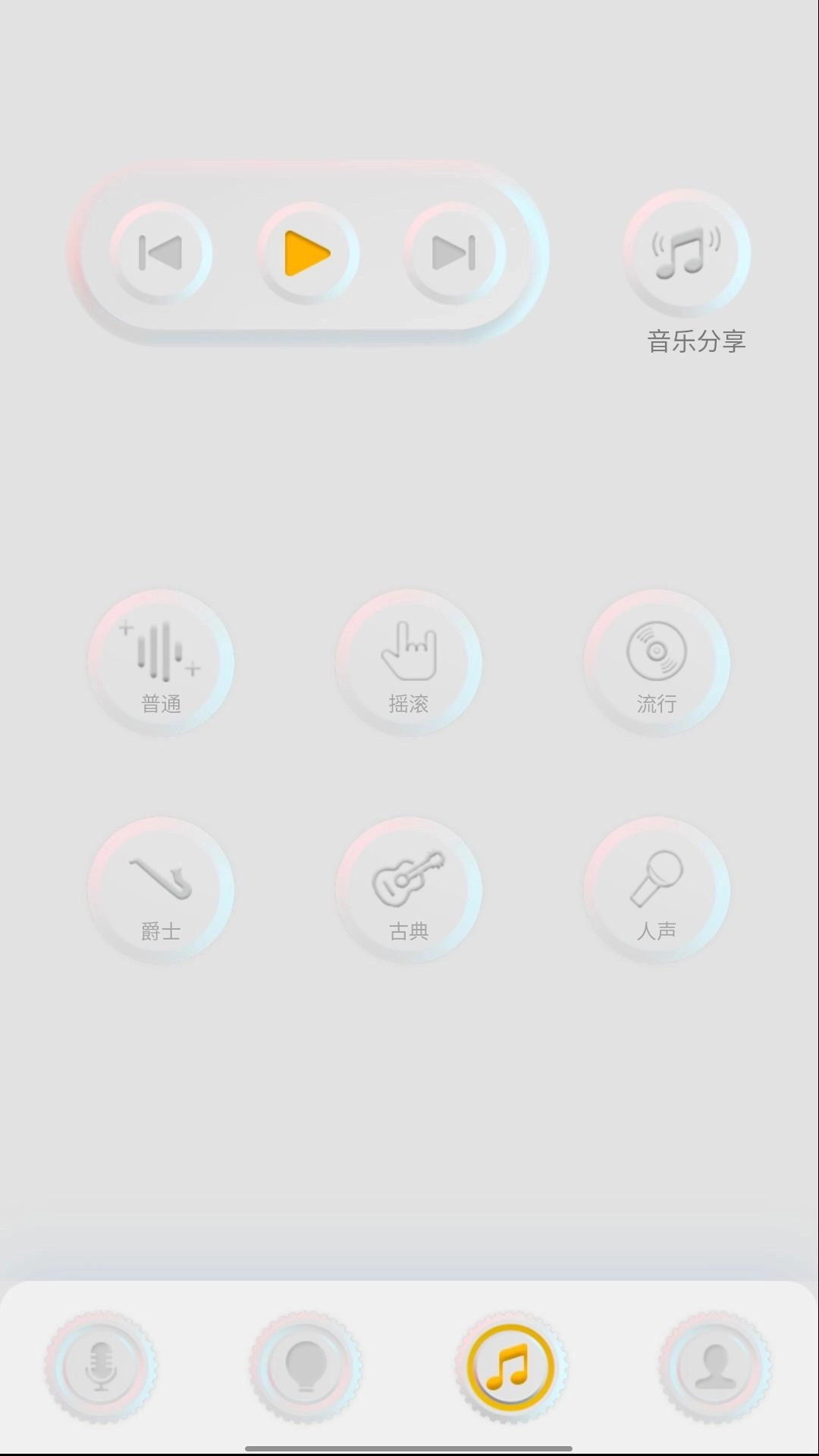
Task: Tap the 音乐分享 text label
Action: (695, 341)
